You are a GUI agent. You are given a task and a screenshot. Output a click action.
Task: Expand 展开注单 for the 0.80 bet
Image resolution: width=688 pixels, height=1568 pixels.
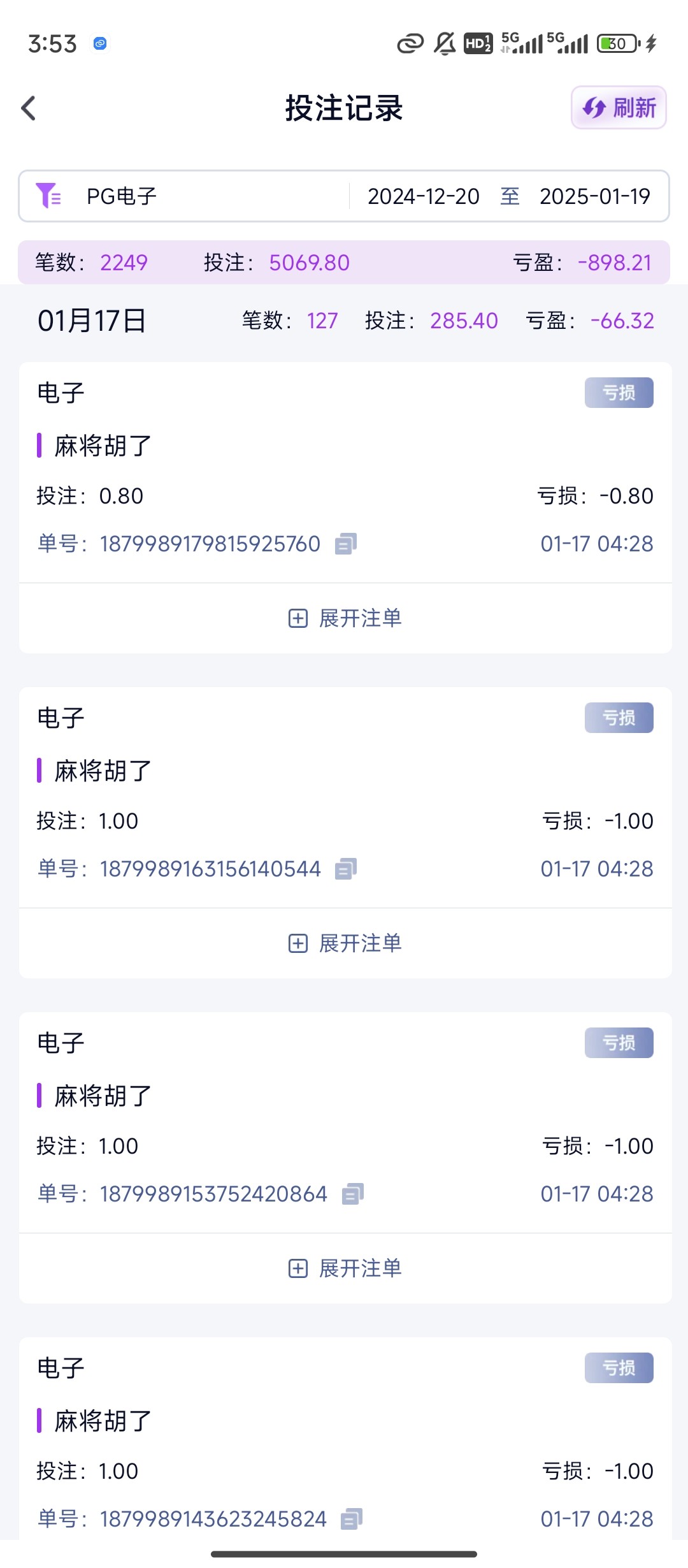[345, 618]
